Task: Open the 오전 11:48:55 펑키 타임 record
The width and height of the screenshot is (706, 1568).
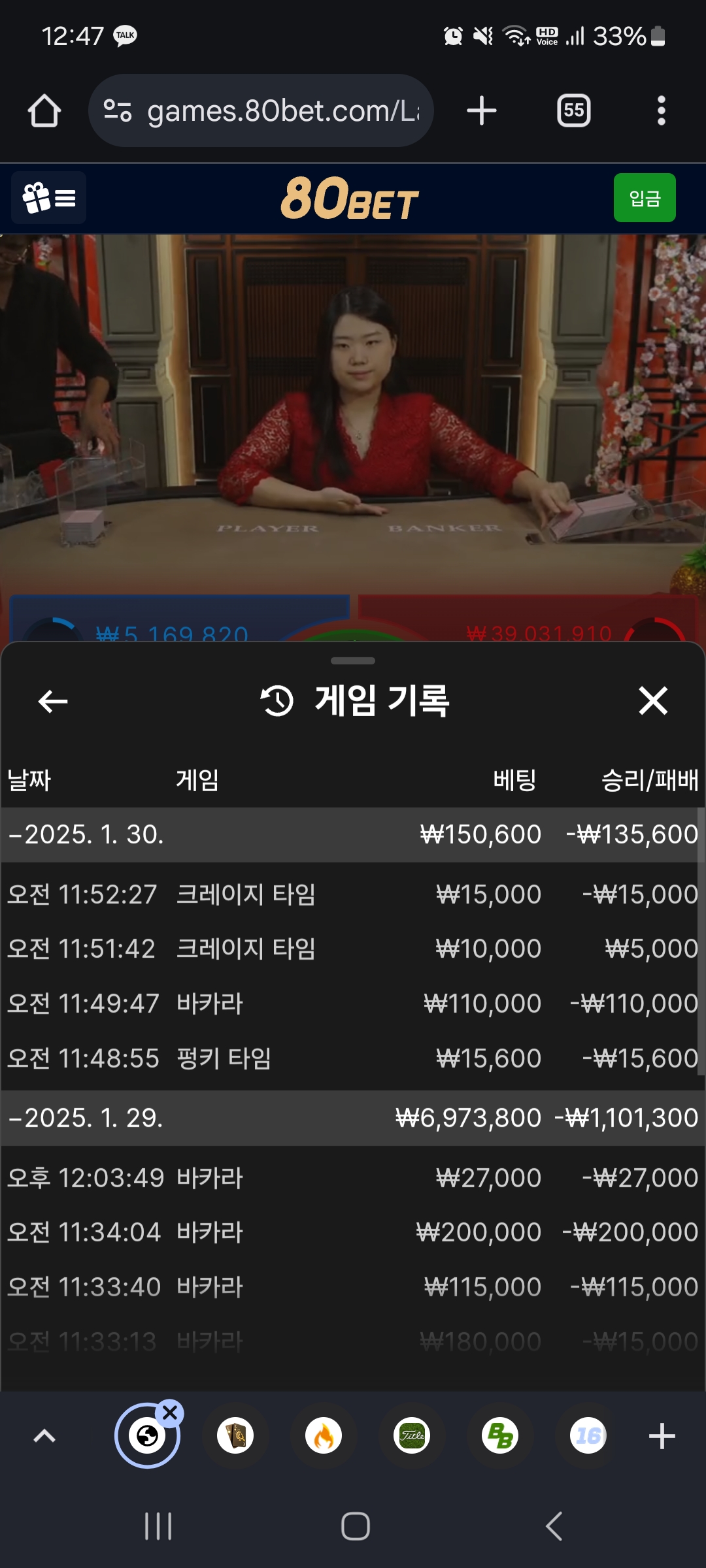Action: (x=353, y=1058)
